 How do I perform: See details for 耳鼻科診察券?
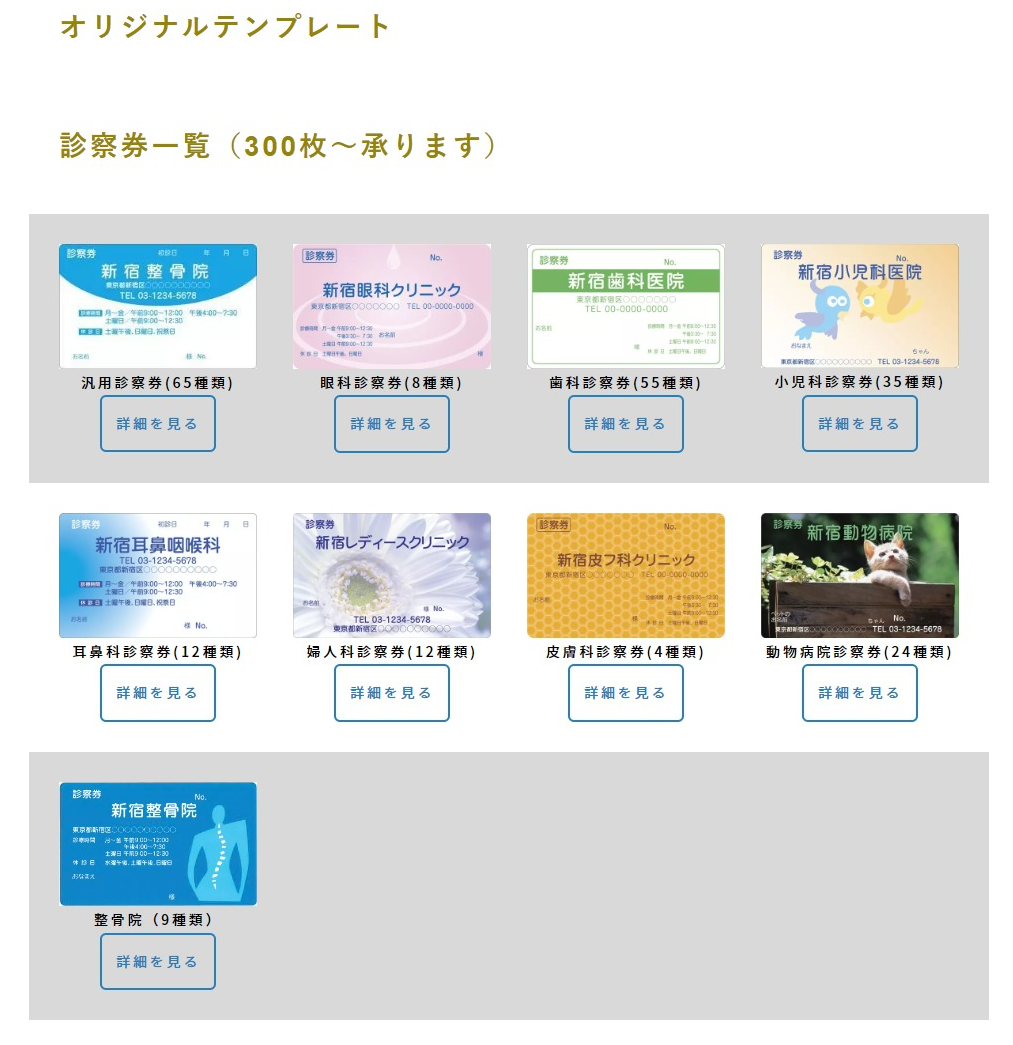[158, 693]
